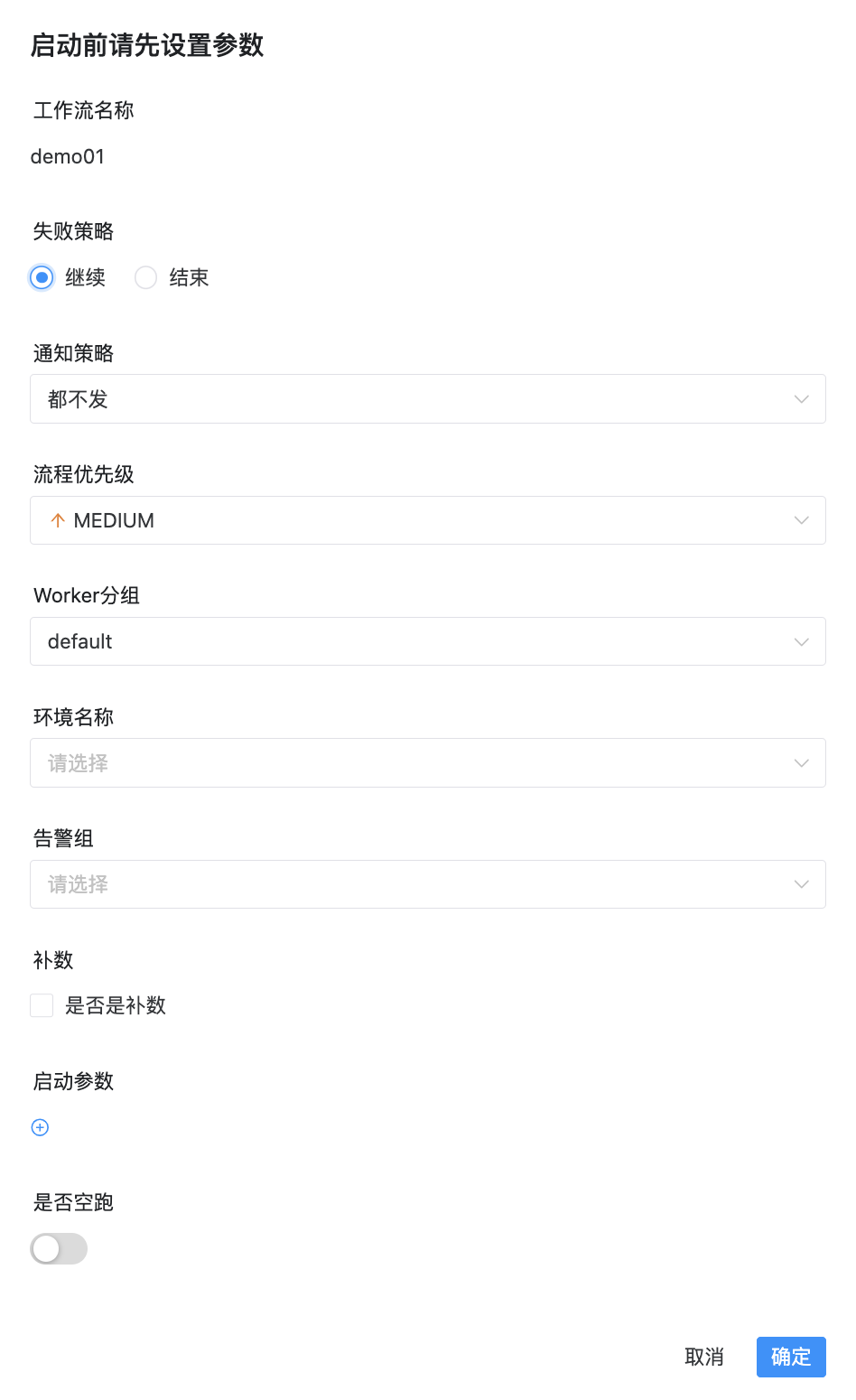Image resolution: width=856 pixels, height=1400 pixels.
Task: Click the dialog title 启动前请先设置参数
Action: 147,45
